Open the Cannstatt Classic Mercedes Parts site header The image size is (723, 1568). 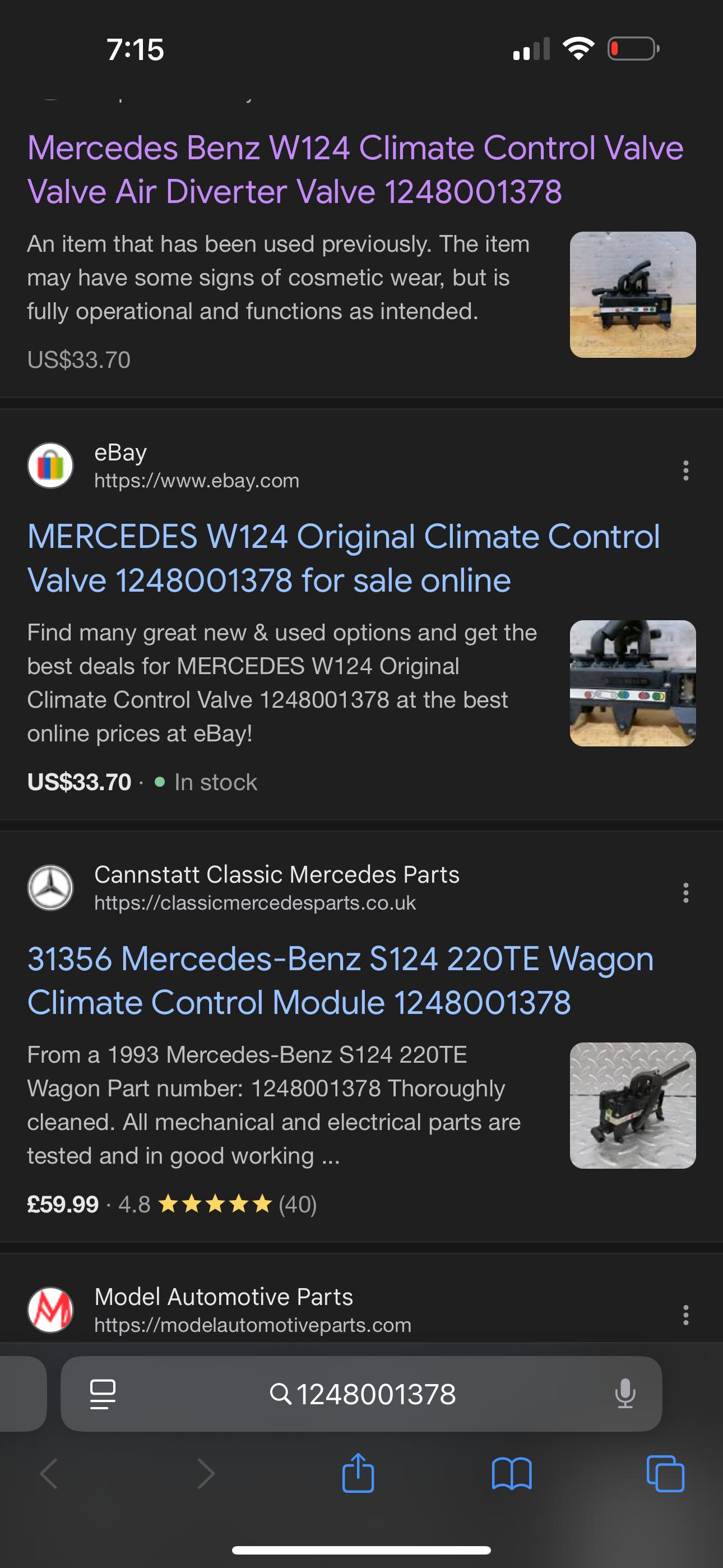(x=276, y=888)
